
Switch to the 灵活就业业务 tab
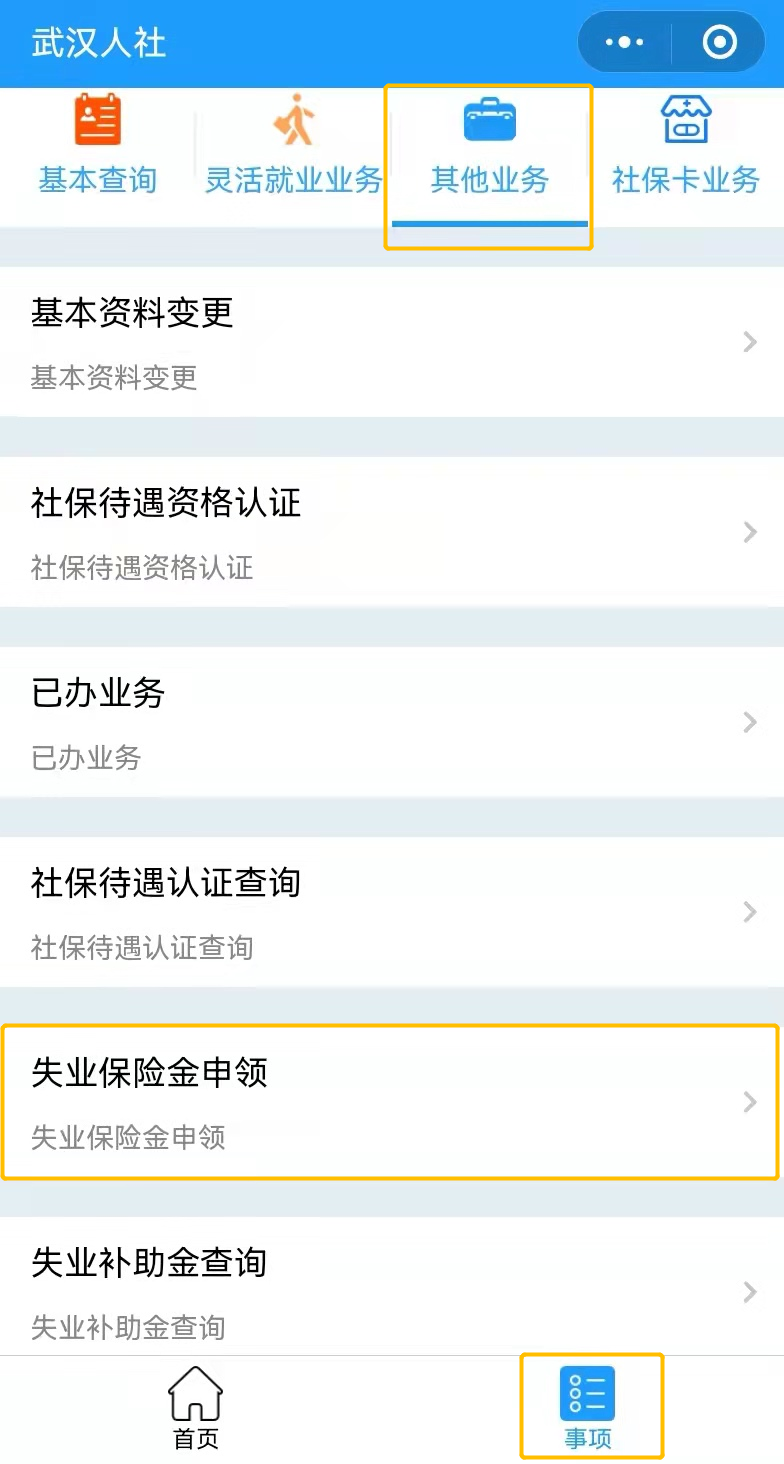tap(294, 146)
